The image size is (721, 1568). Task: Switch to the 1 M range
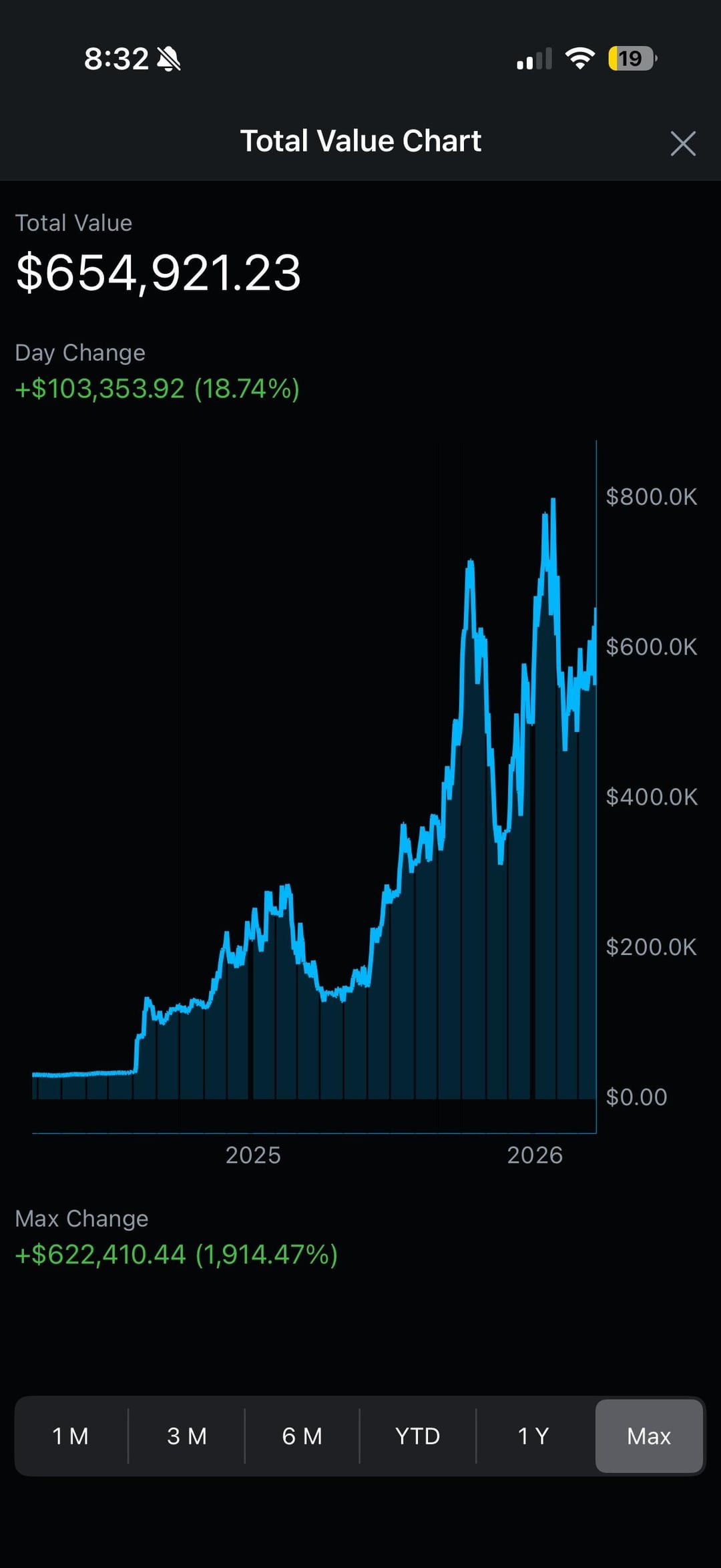pyautogui.click(x=71, y=1436)
